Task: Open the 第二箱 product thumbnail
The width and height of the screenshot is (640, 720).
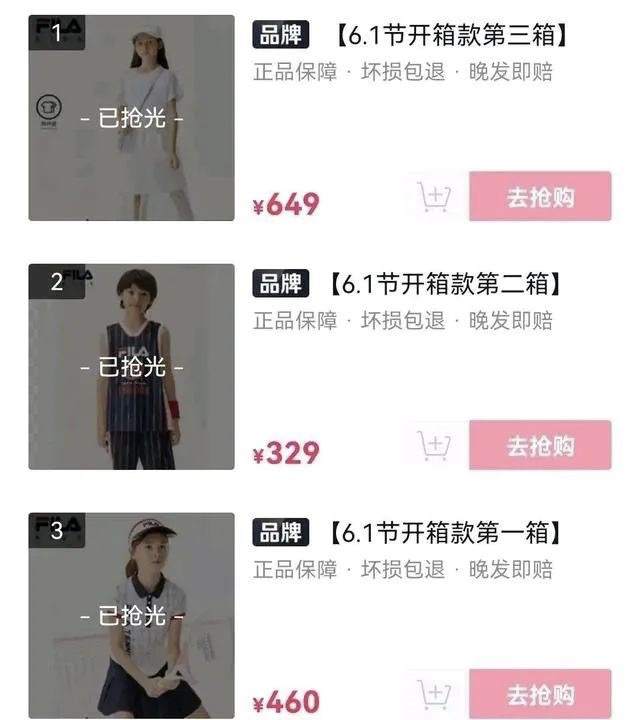Action: 131,367
